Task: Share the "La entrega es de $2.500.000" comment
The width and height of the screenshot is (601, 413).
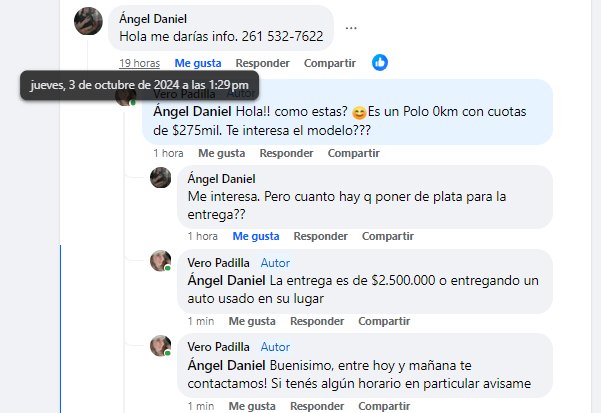Action: (383, 321)
